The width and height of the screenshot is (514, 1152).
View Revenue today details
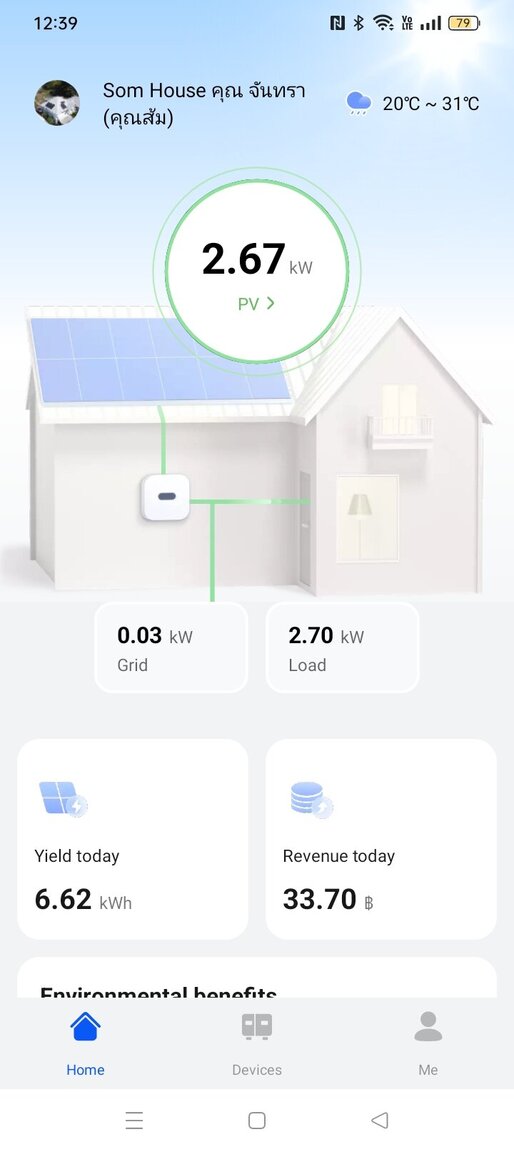(x=381, y=839)
